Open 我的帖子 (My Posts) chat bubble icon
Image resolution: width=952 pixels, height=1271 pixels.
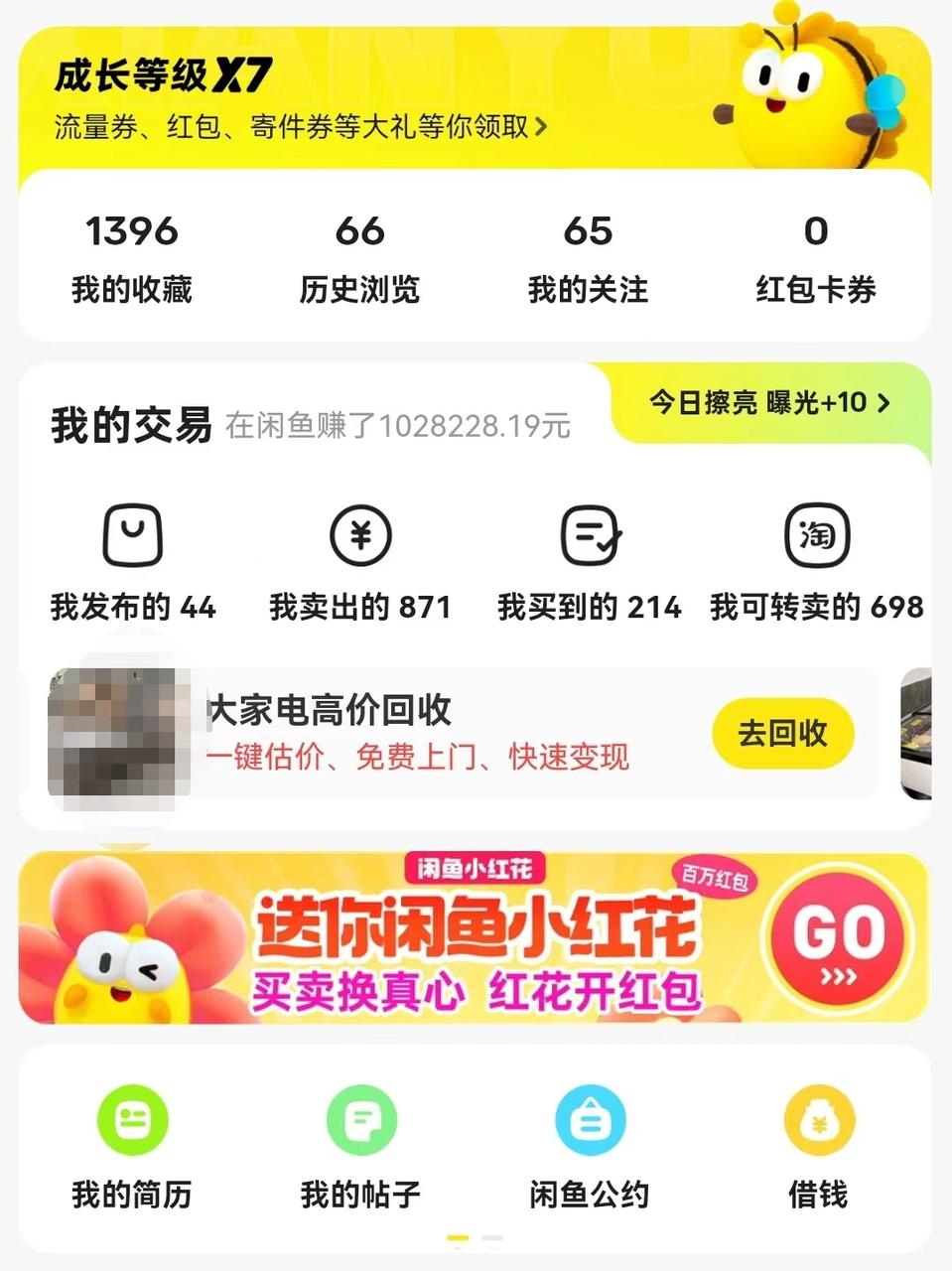(x=361, y=1120)
